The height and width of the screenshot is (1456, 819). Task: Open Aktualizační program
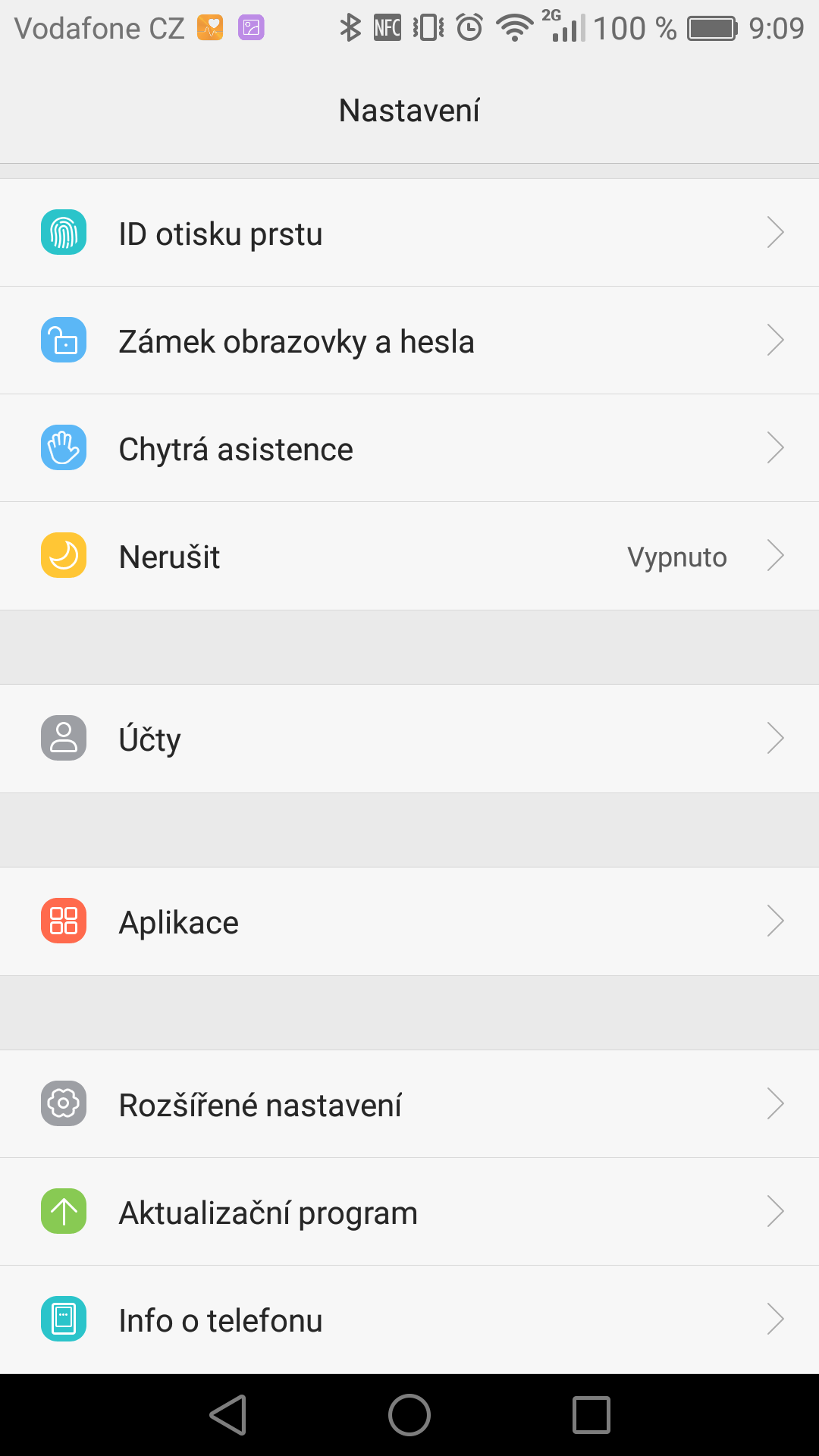(409, 1212)
